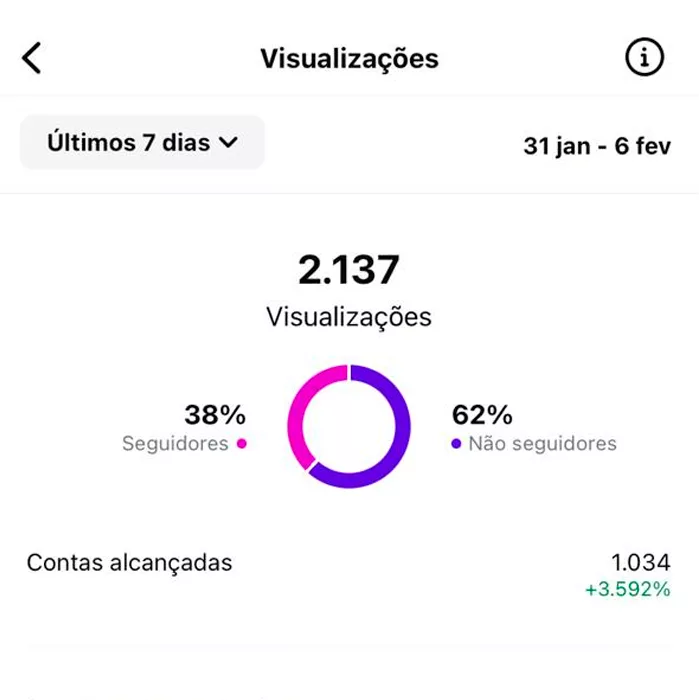Expand the Últimos 7 dias period dropdown
This screenshot has width=700, height=700.
pos(142,143)
